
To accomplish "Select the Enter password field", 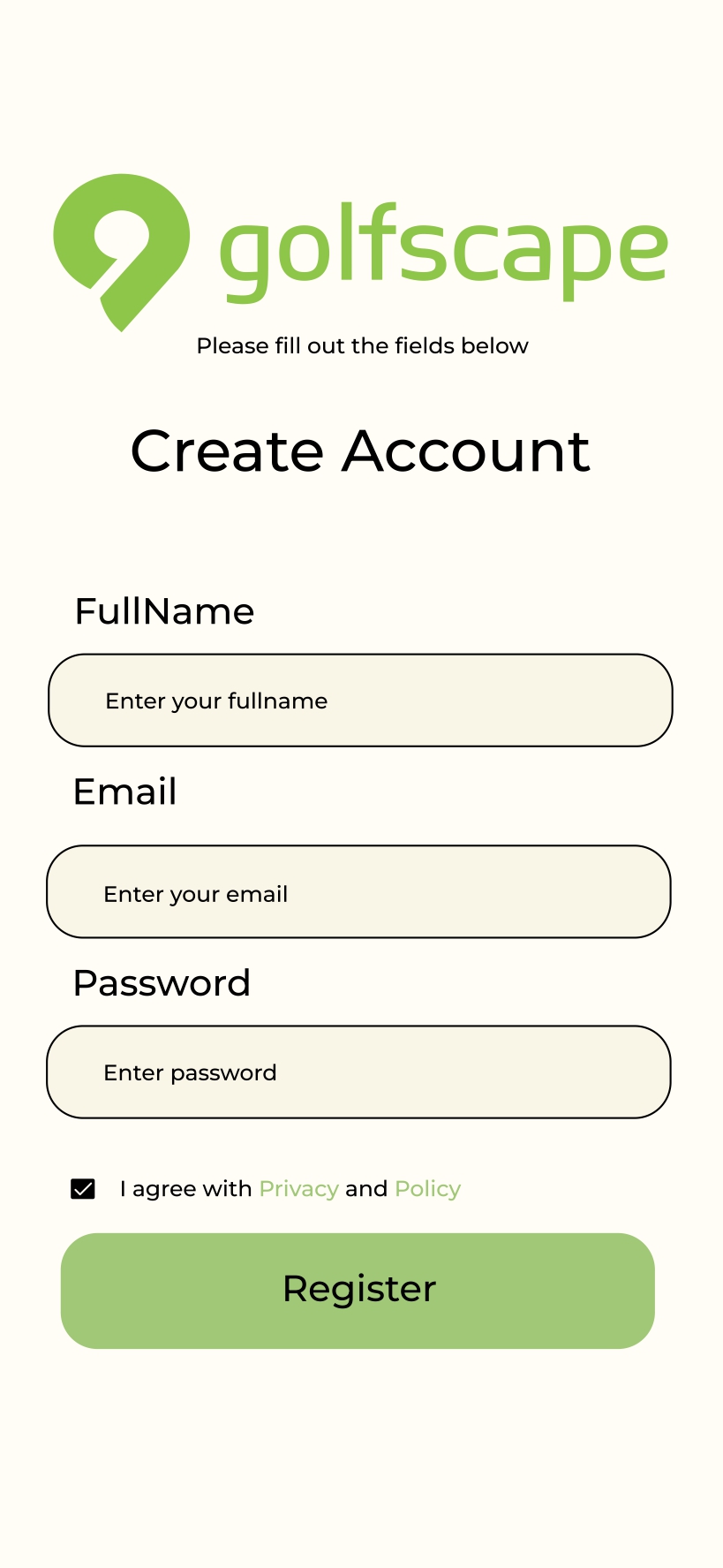I will (x=358, y=1072).
